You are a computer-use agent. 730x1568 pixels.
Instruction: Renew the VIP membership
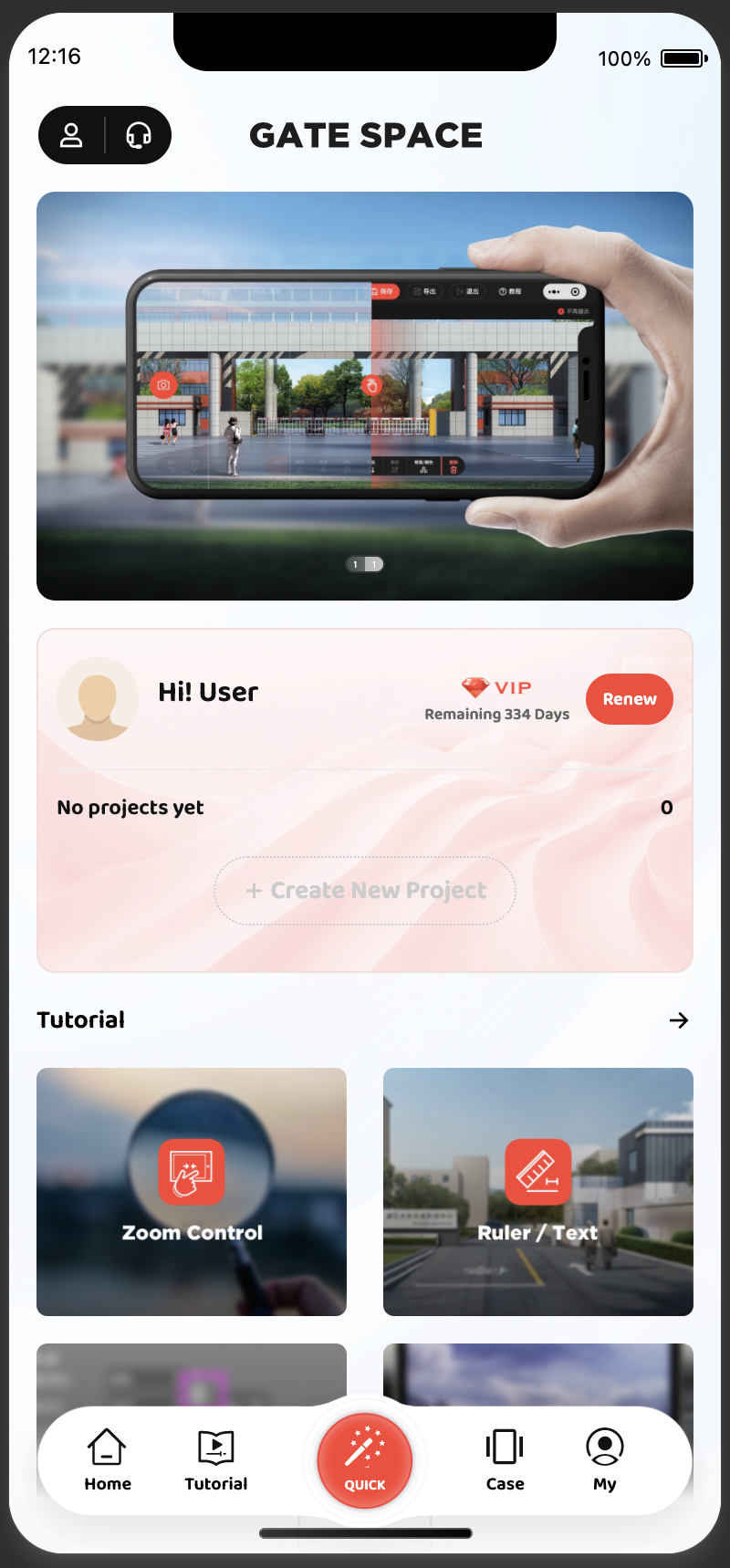click(629, 699)
